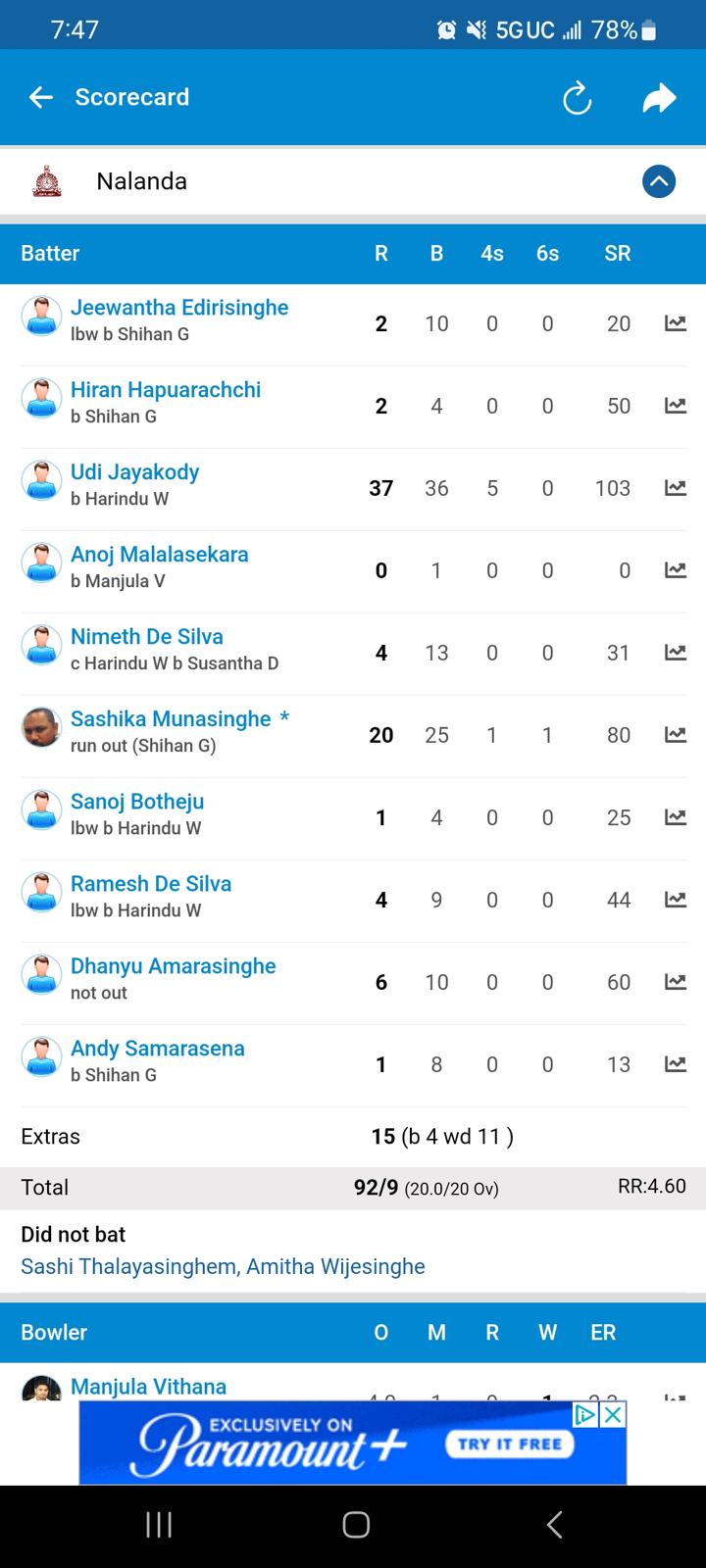Open Sanoj Botheju's player profile
The width and height of the screenshot is (706, 1568).
pyautogui.click(x=137, y=802)
